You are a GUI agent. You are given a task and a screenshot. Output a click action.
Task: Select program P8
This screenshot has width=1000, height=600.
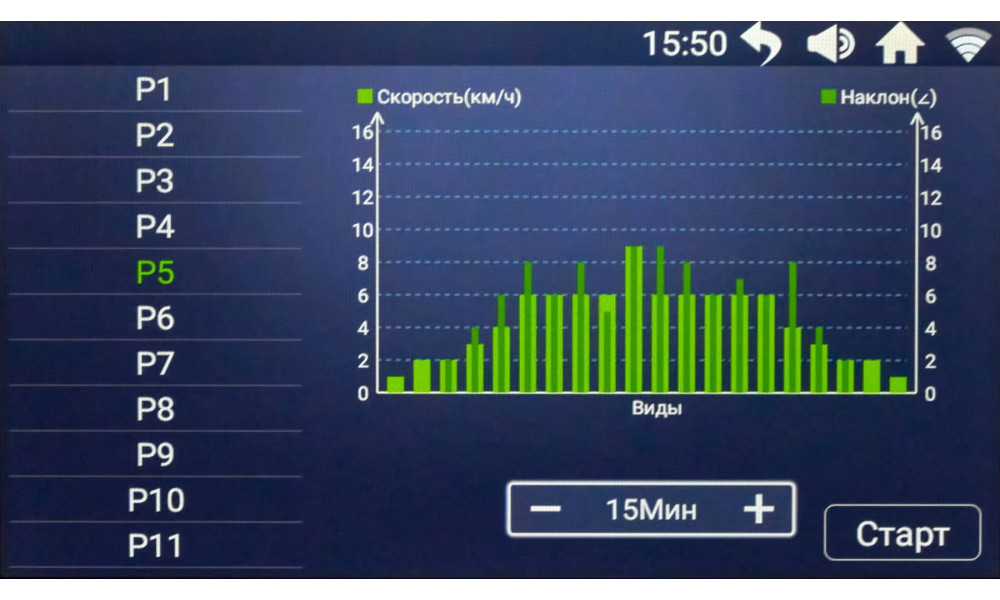pos(154,410)
